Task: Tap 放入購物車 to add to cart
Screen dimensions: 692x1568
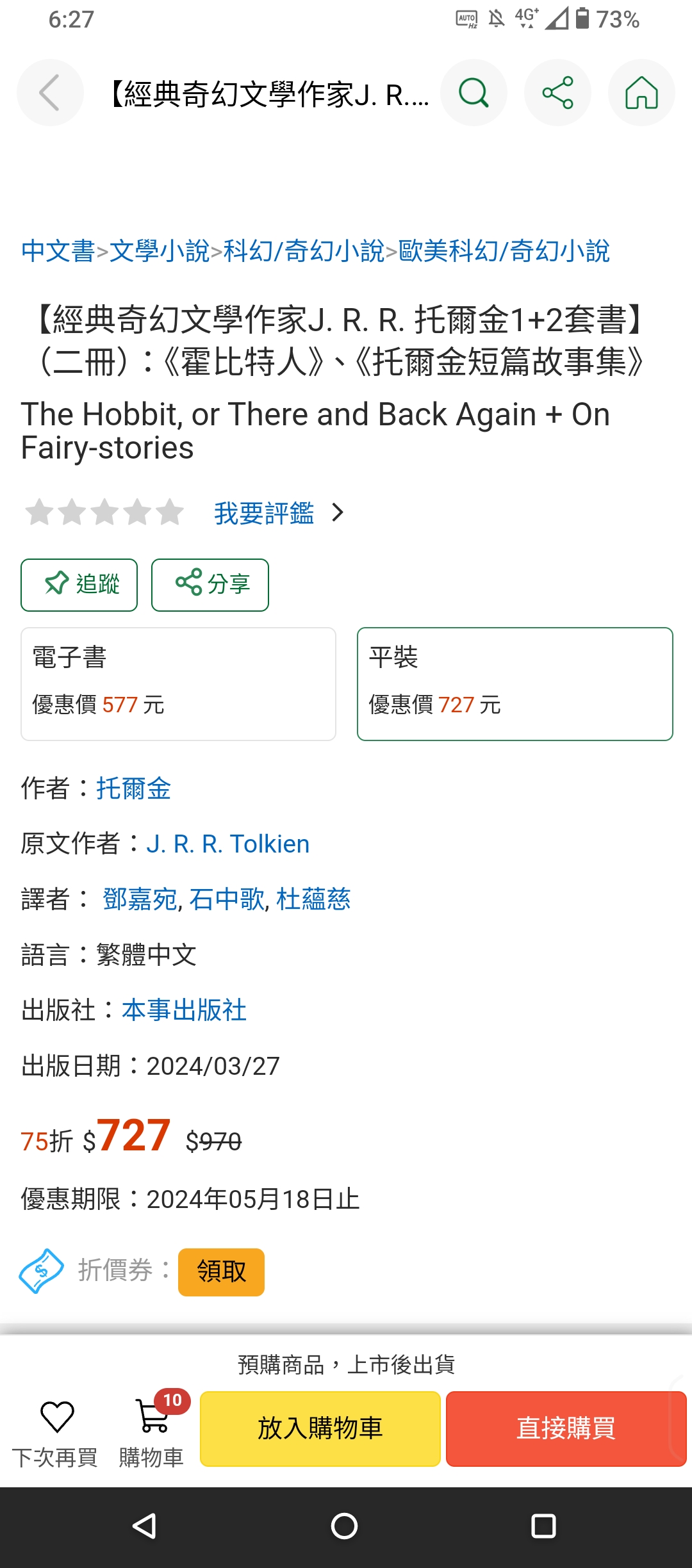Action: coord(320,1429)
